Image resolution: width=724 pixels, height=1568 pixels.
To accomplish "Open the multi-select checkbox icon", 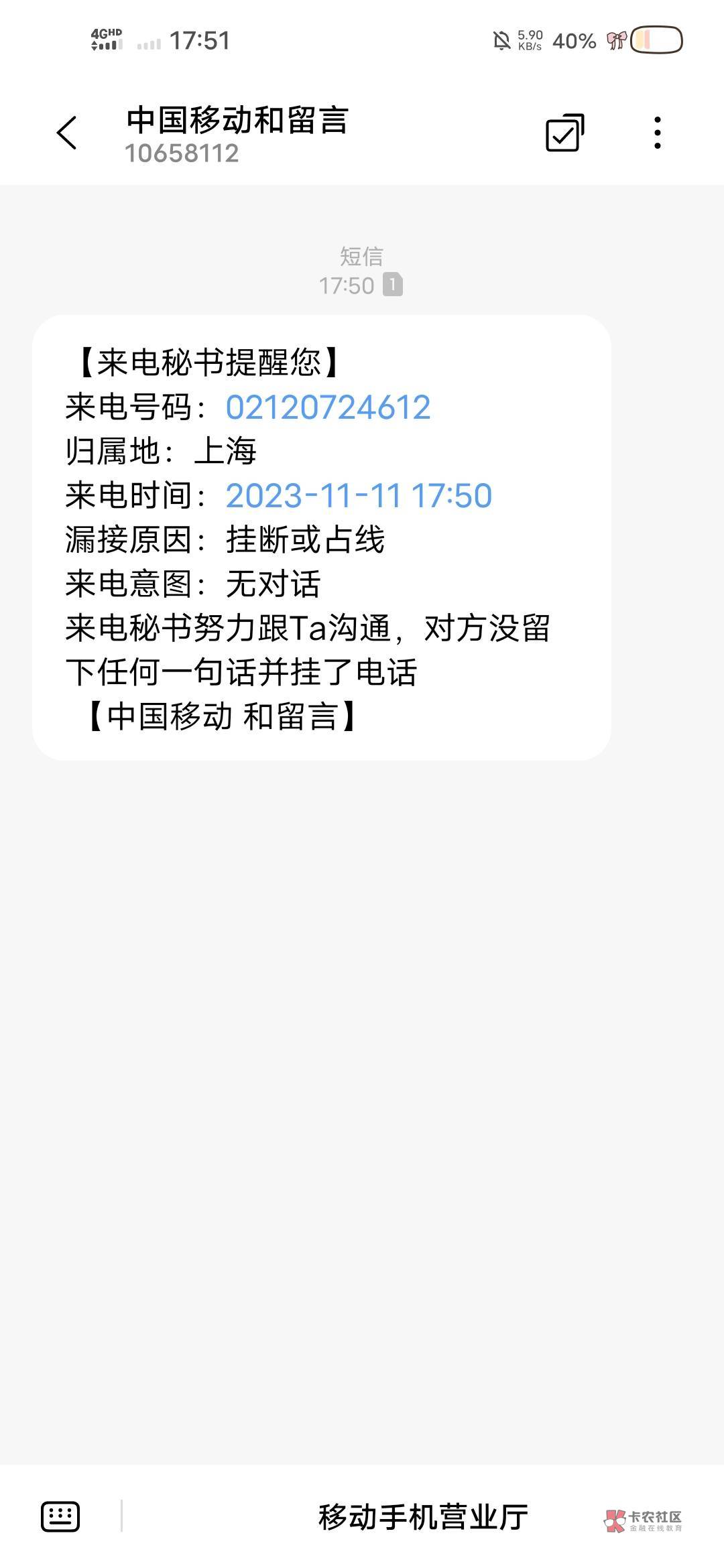I will [x=564, y=133].
